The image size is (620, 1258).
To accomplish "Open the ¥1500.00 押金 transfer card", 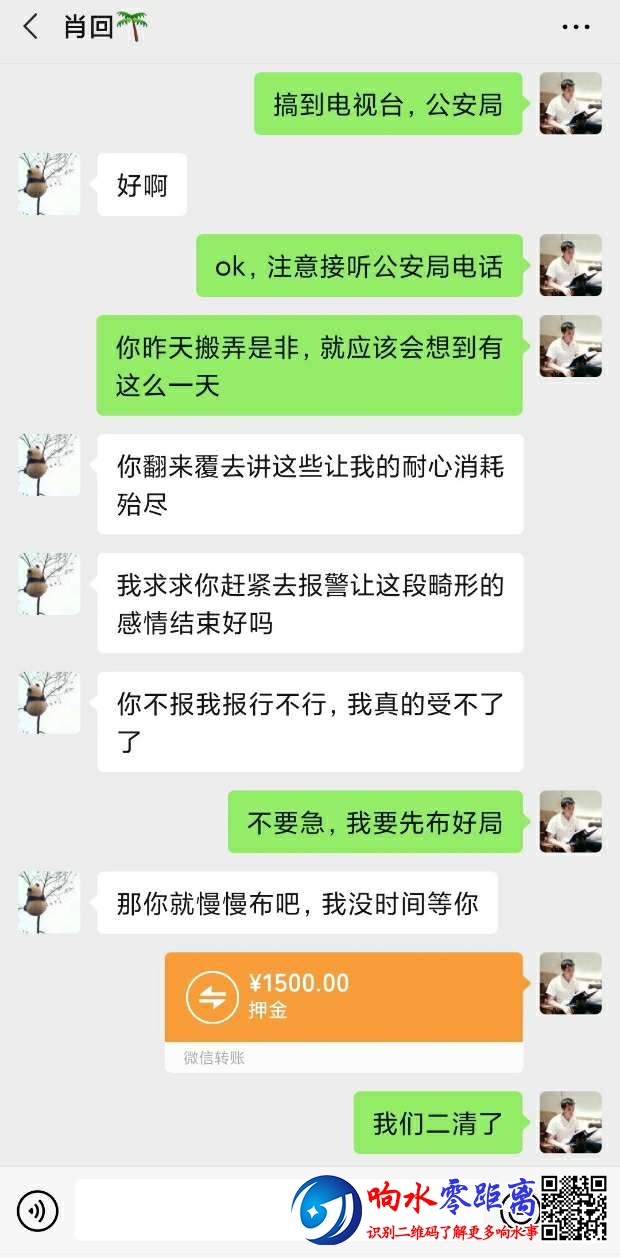I will 343,997.
